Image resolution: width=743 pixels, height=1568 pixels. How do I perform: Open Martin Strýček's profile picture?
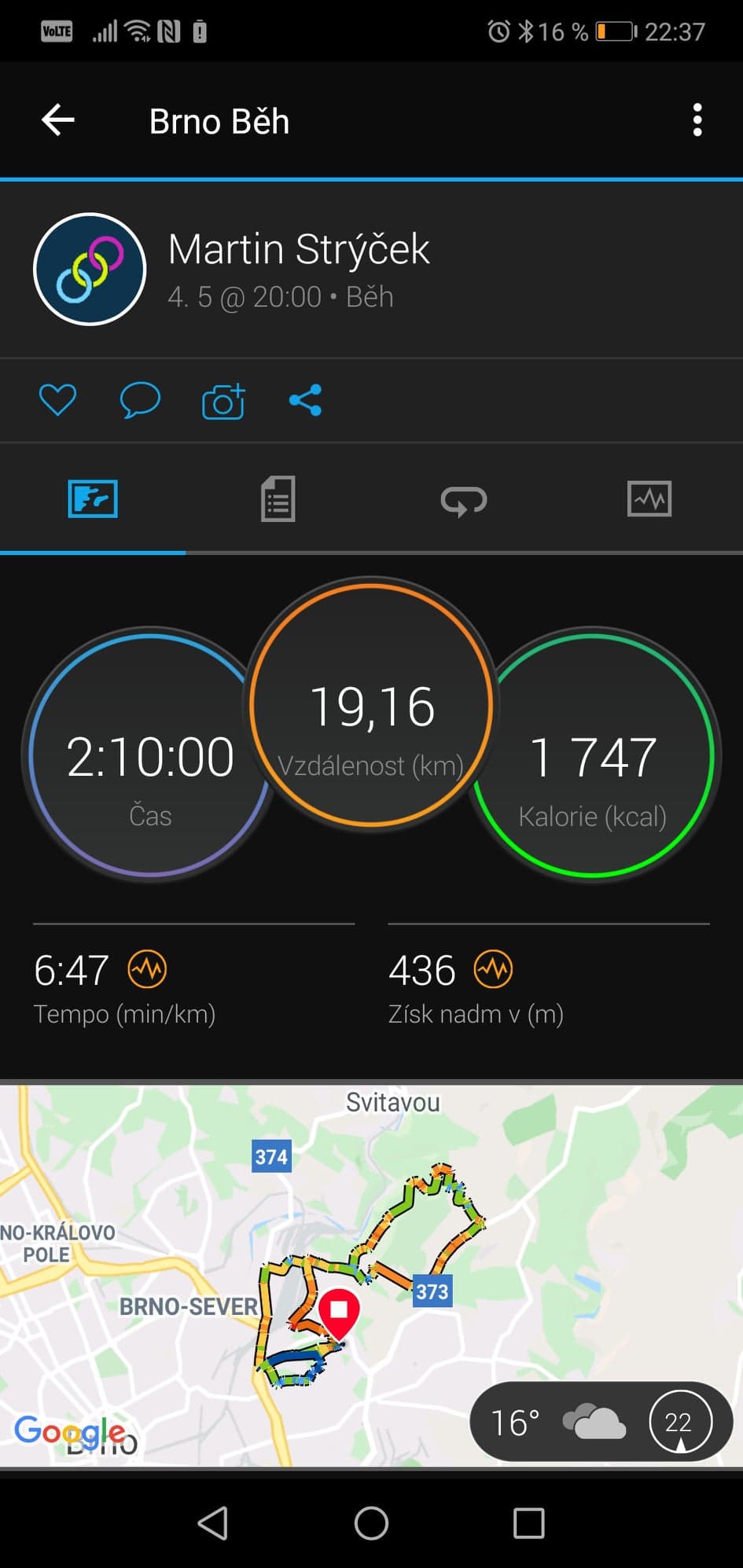pos(90,270)
